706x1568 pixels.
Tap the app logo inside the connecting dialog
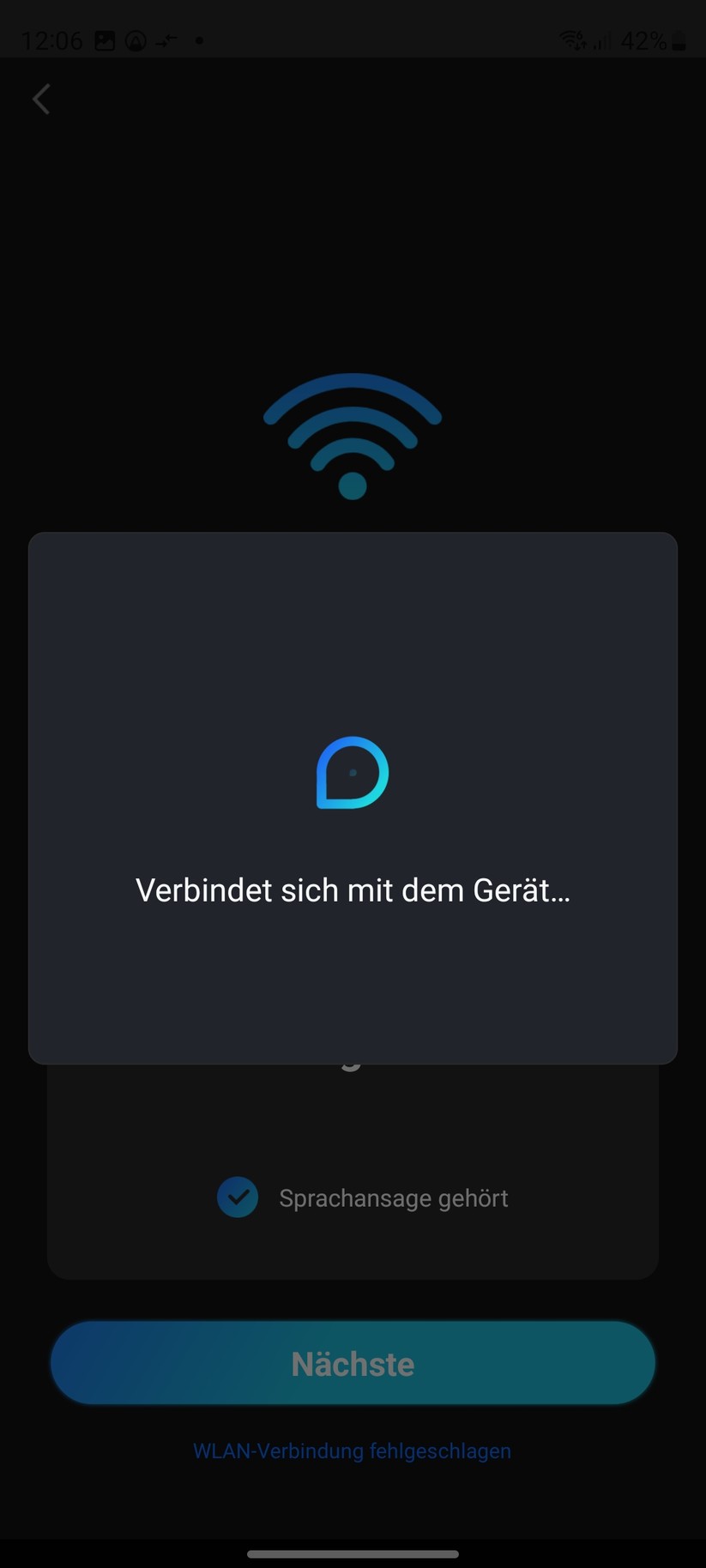click(x=352, y=772)
